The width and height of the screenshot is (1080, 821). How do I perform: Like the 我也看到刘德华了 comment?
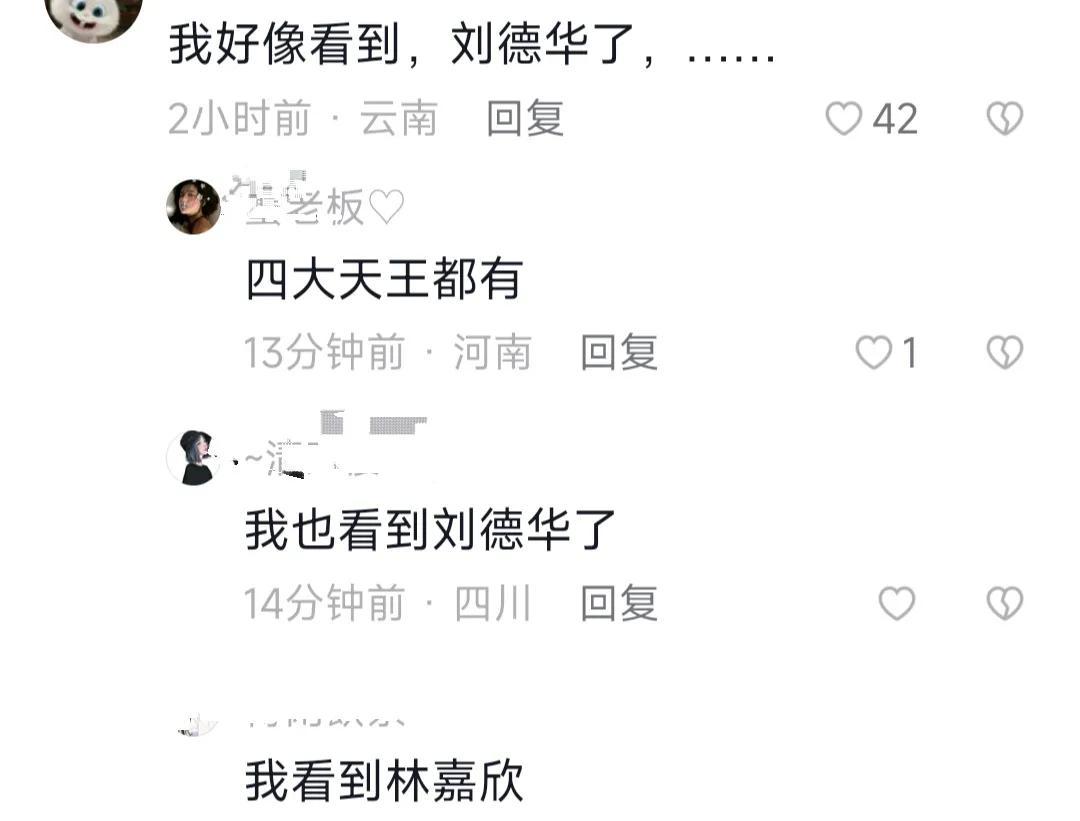896,603
